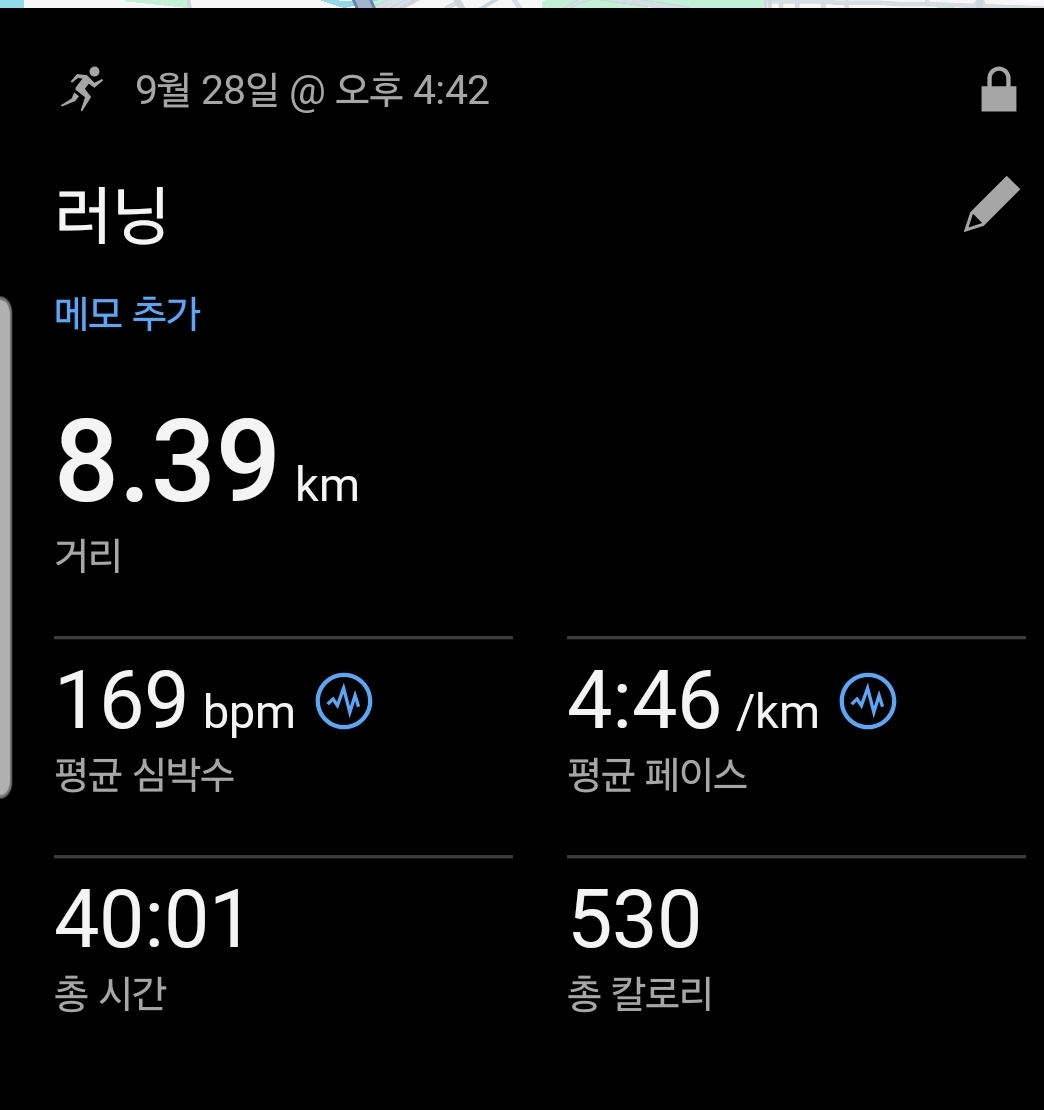The image size is (1044, 1110).
Task: Tap the 메모 추가 link
Action: coord(128,314)
